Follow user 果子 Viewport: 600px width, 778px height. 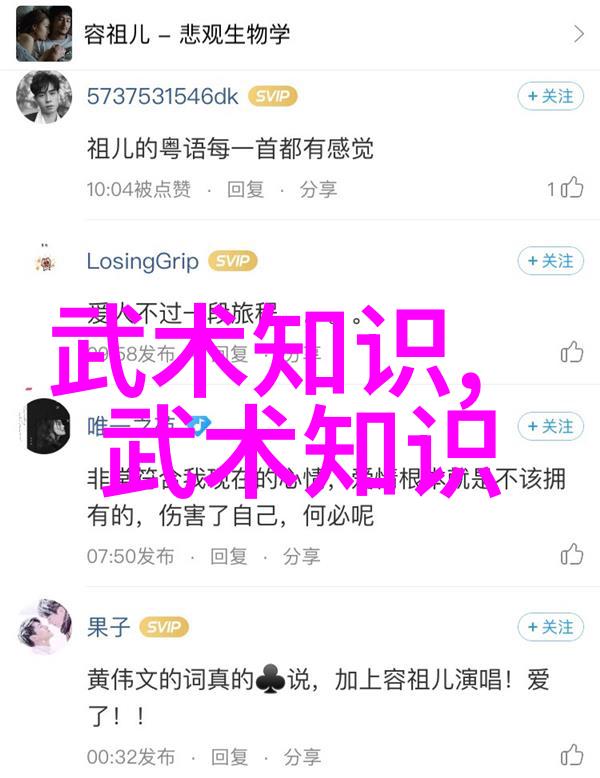[x=549, y=628]
